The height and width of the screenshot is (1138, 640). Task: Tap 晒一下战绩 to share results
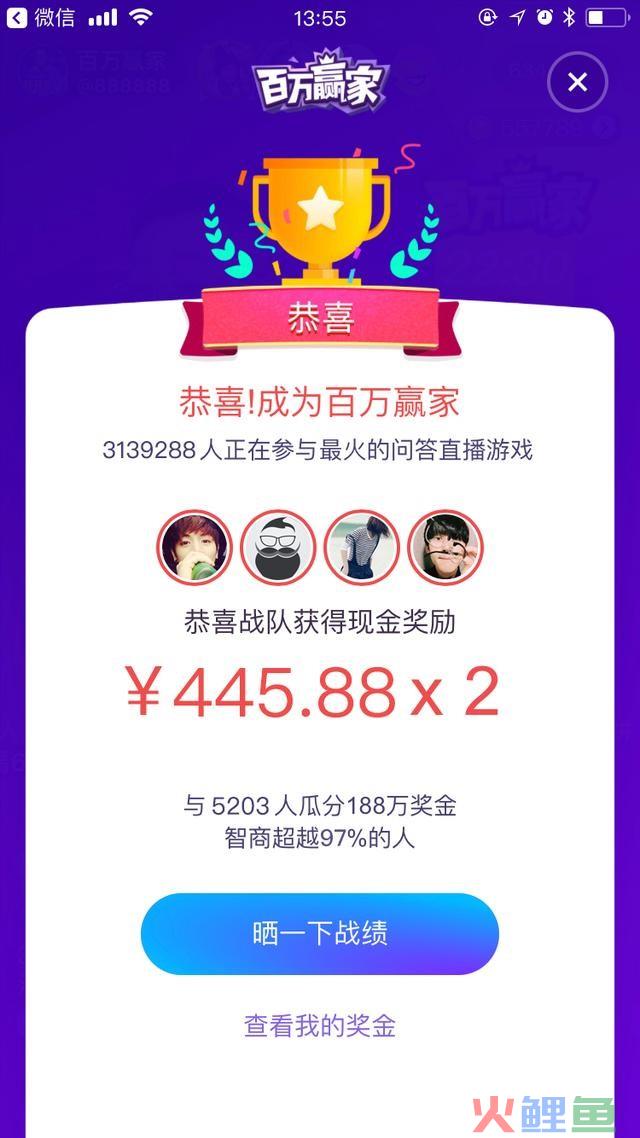(x=319, y=934)
